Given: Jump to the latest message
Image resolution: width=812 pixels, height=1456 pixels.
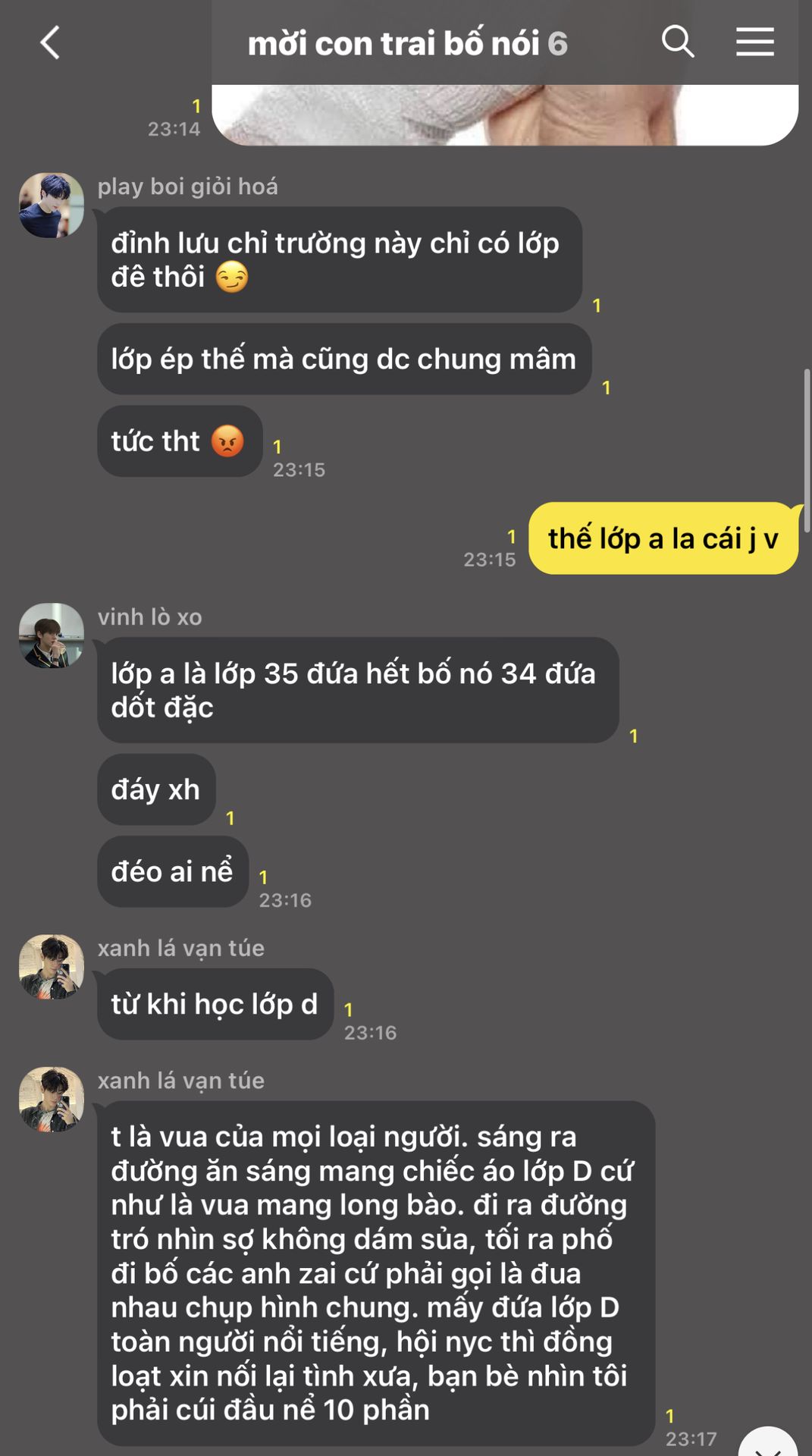Looking at the screenshot, I should (x=767, y=1444).
